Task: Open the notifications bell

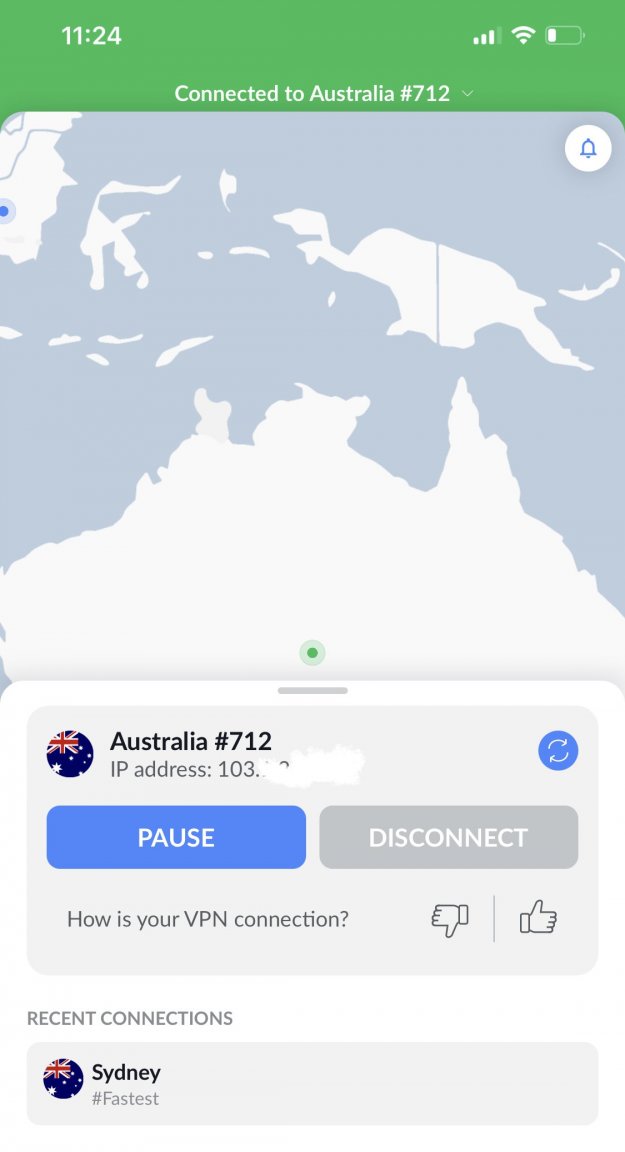Action: [x=588, y=149]
